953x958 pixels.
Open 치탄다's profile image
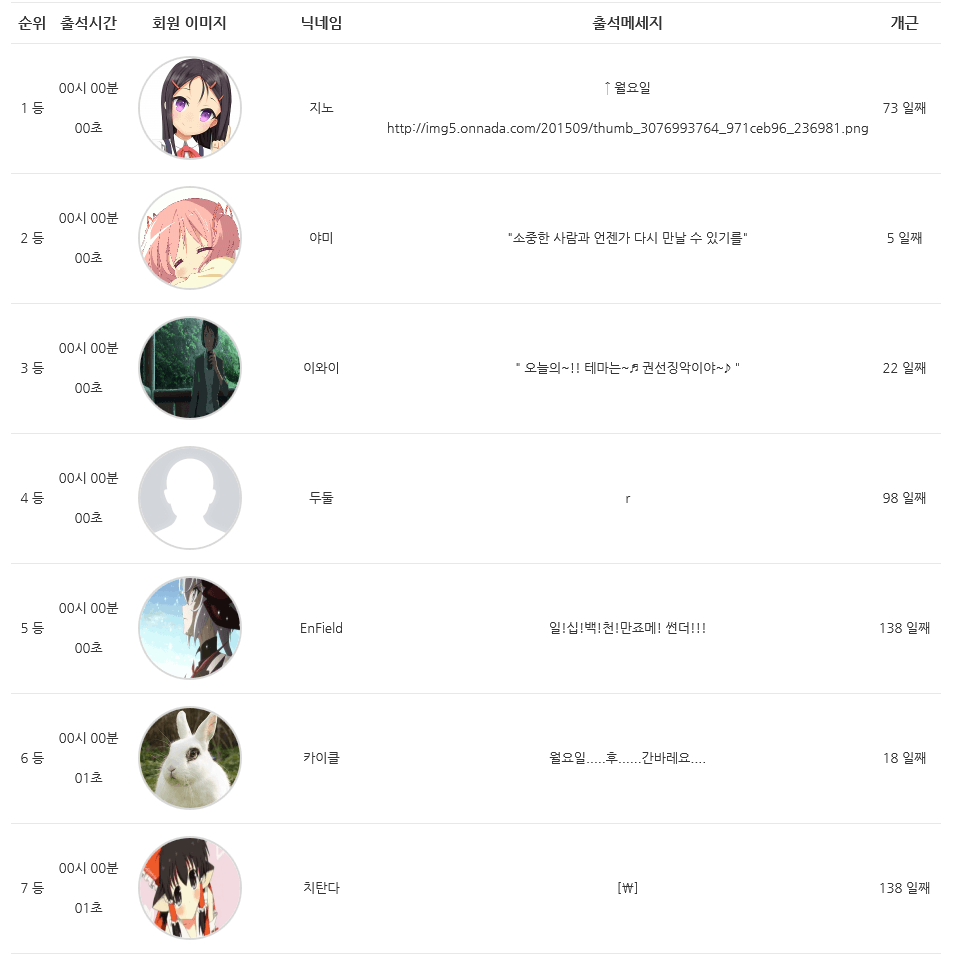tap(189, 888)
